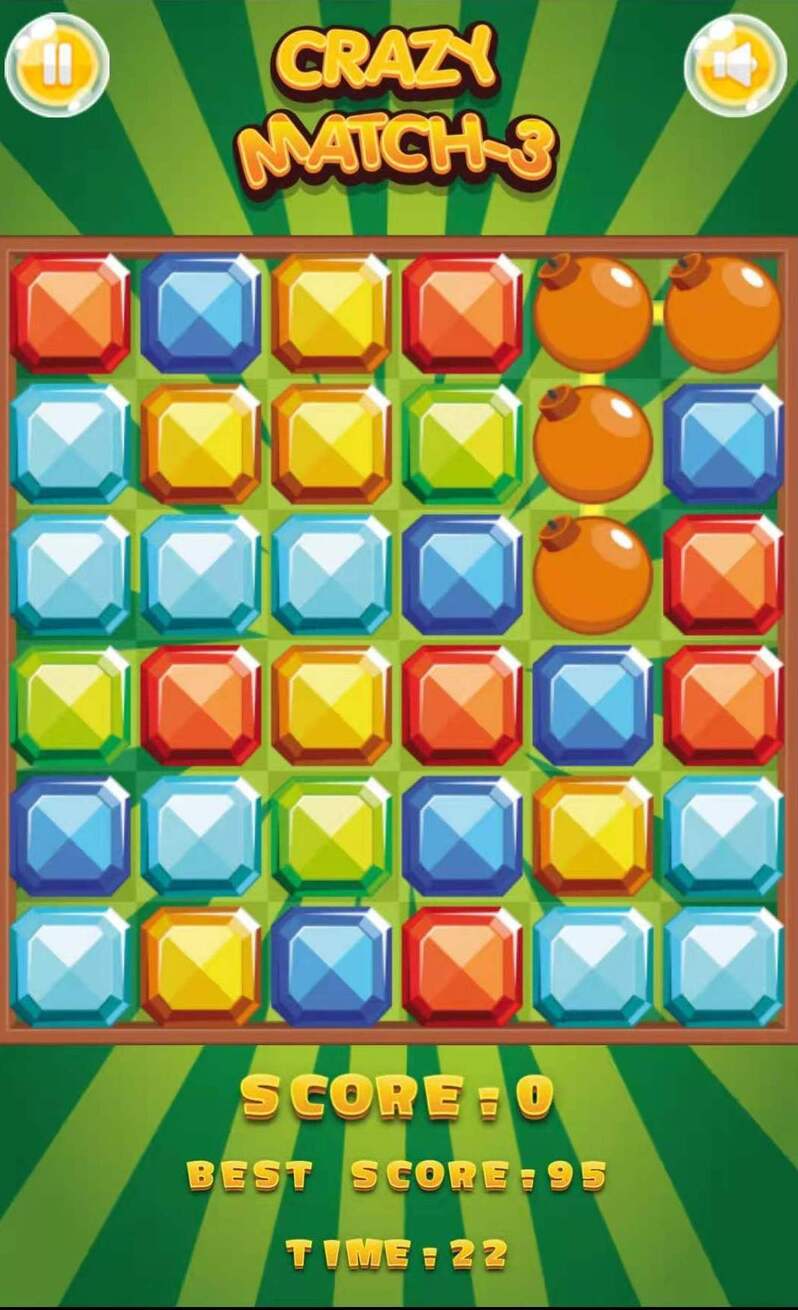This screenshot has width=798, height=1310.
Task: Mute the game sound
Action: pos(735,65)
